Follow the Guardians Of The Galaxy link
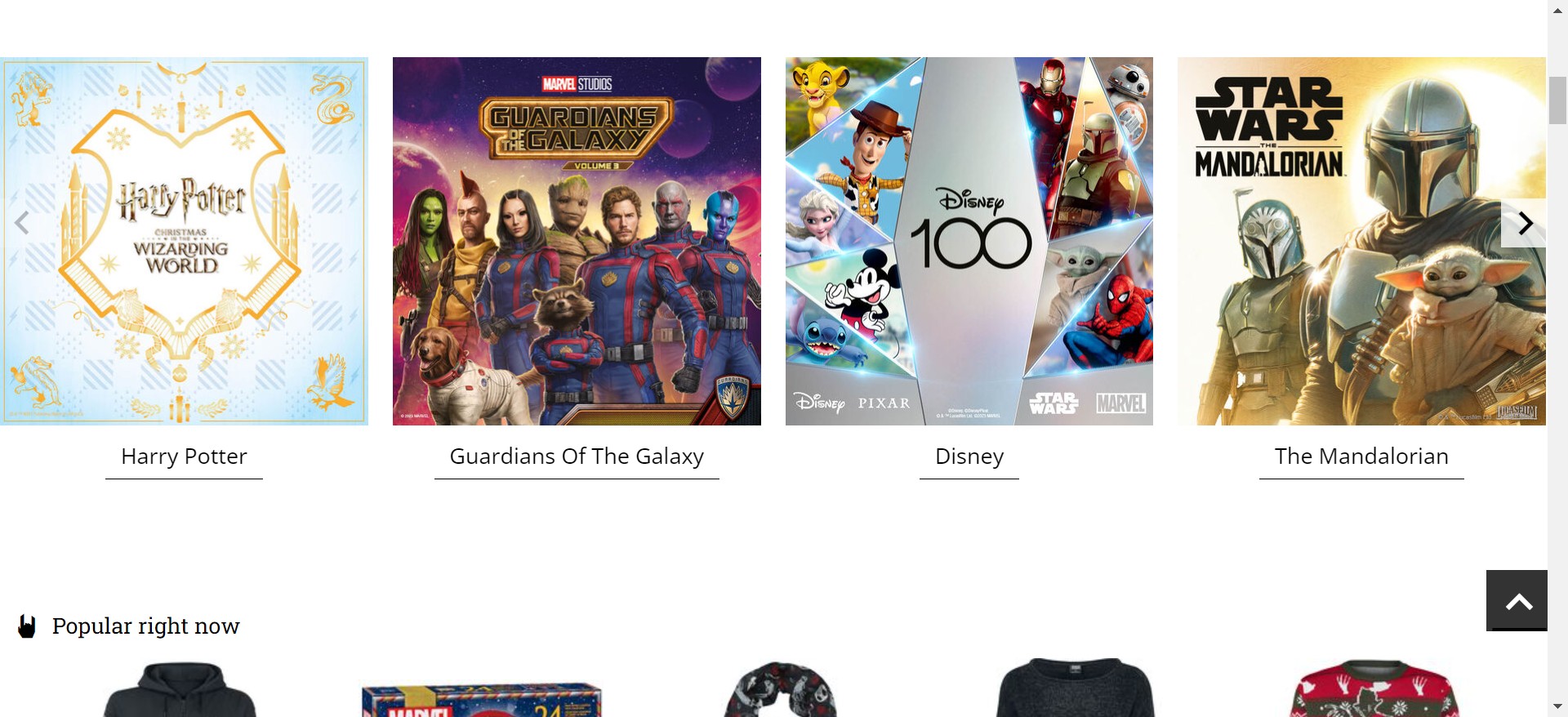Viewport: 1568px width, 717px height. click(x=577, y=456)
